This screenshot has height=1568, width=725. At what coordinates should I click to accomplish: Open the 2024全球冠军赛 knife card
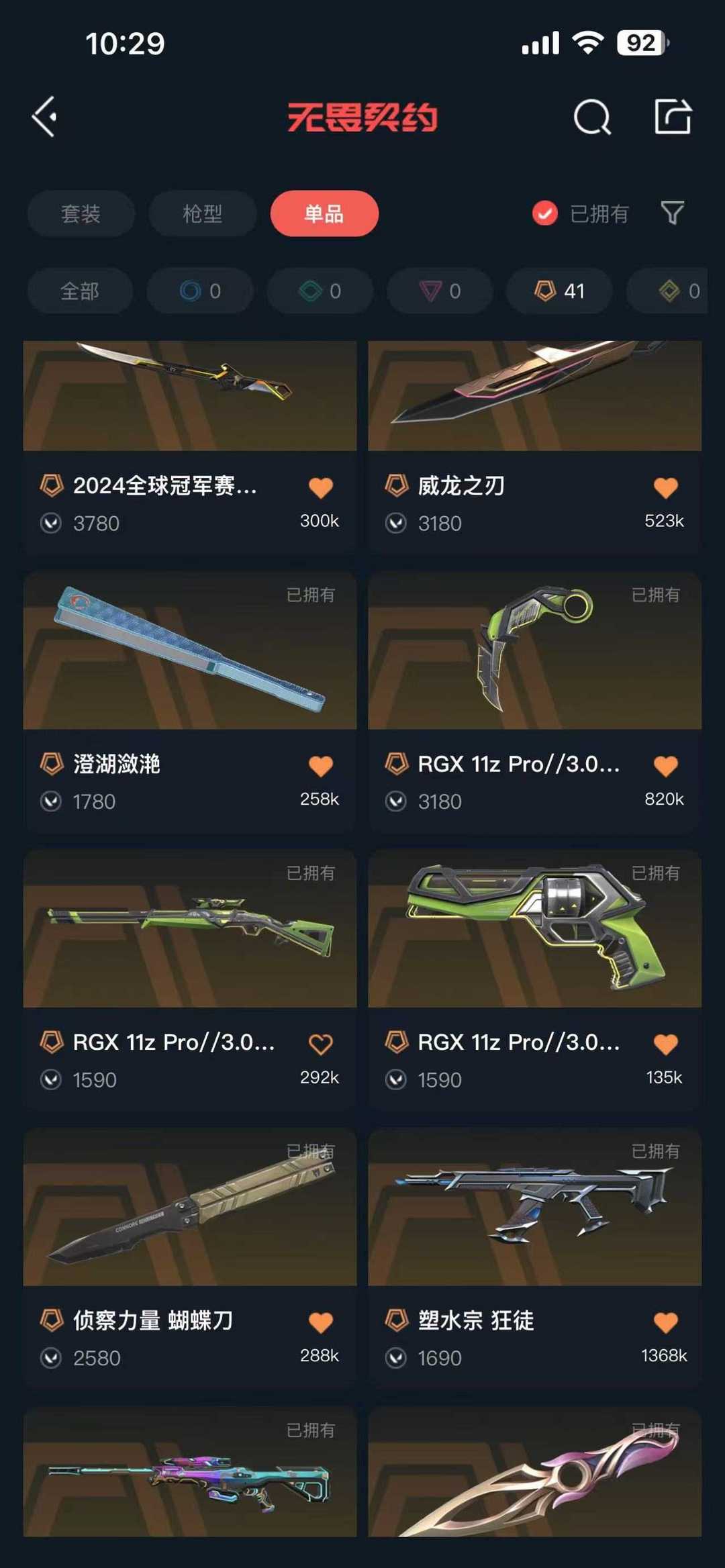[x=190, y=446]
